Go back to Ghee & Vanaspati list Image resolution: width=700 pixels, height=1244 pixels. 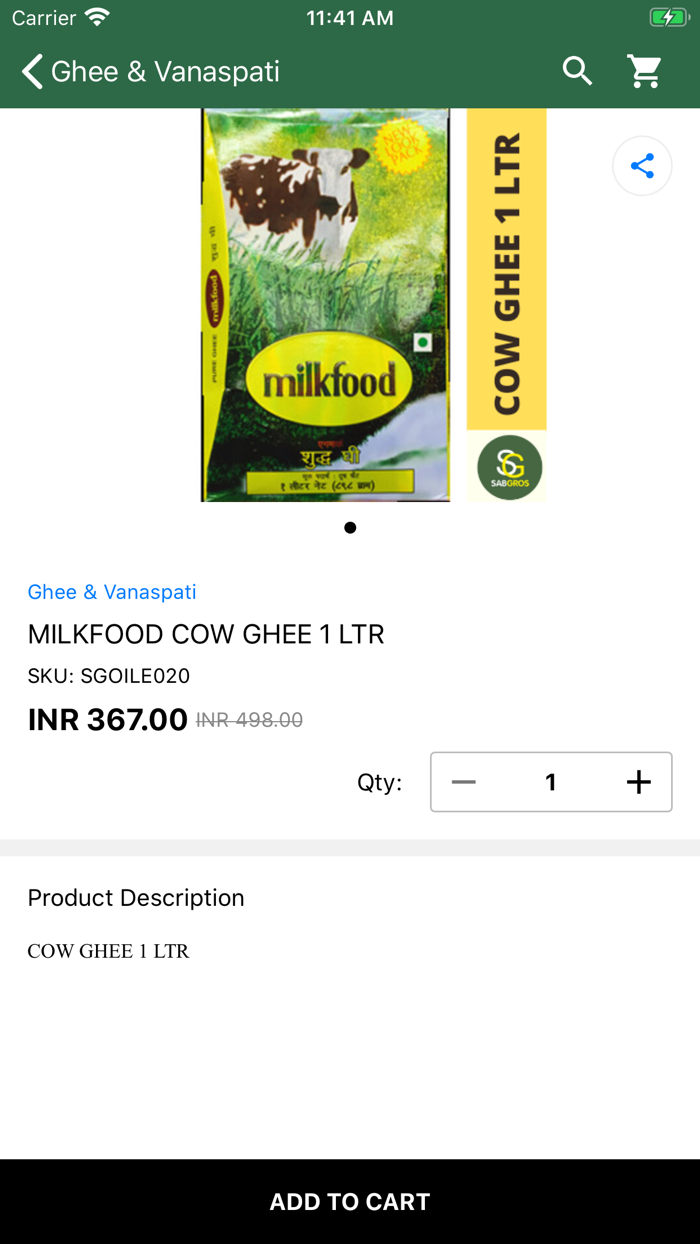[x=33, y=72]
